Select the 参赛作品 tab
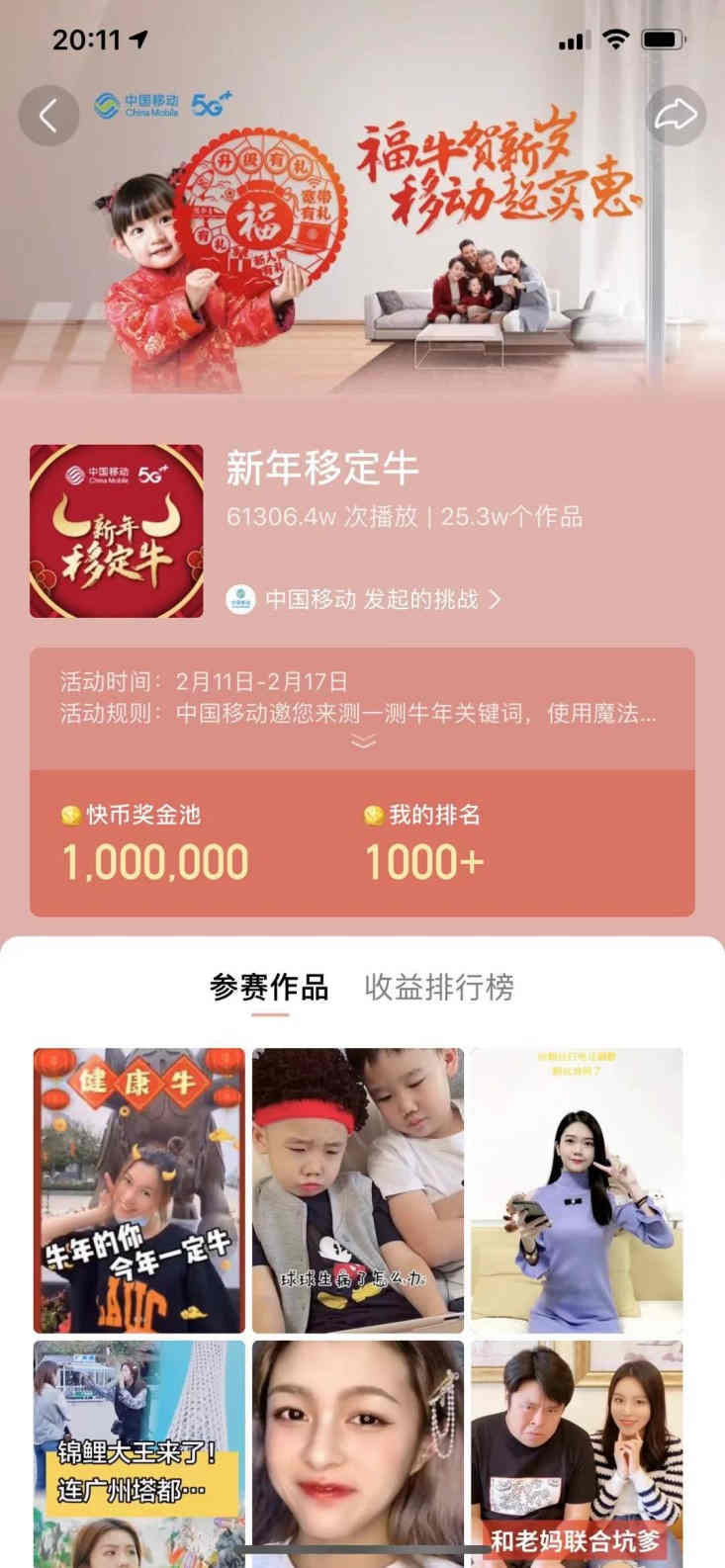Image resolution: width=725 pixels, height=1568 pixels. pos(268,987)
